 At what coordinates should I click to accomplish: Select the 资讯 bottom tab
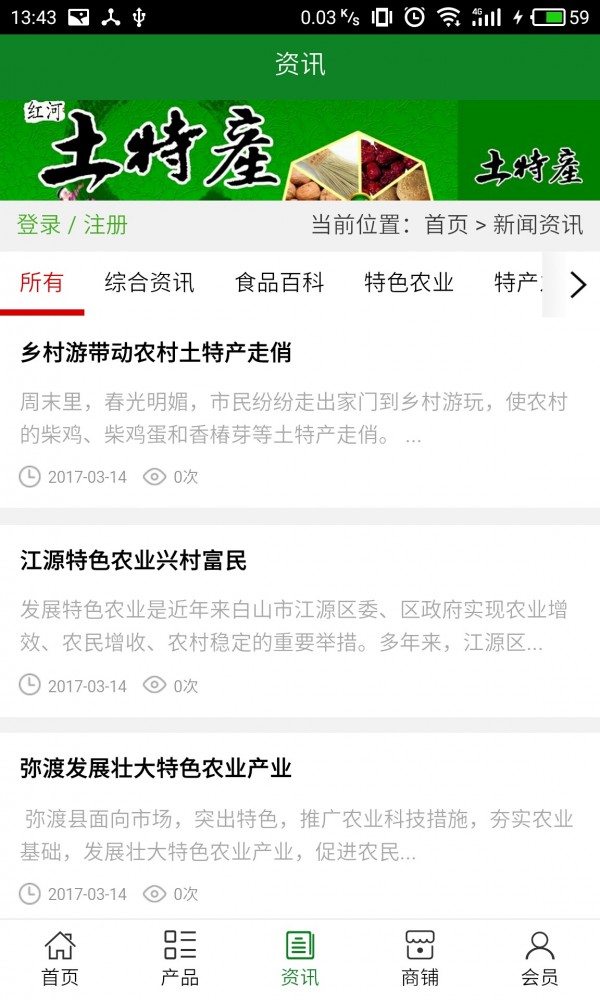pos(300,958)
